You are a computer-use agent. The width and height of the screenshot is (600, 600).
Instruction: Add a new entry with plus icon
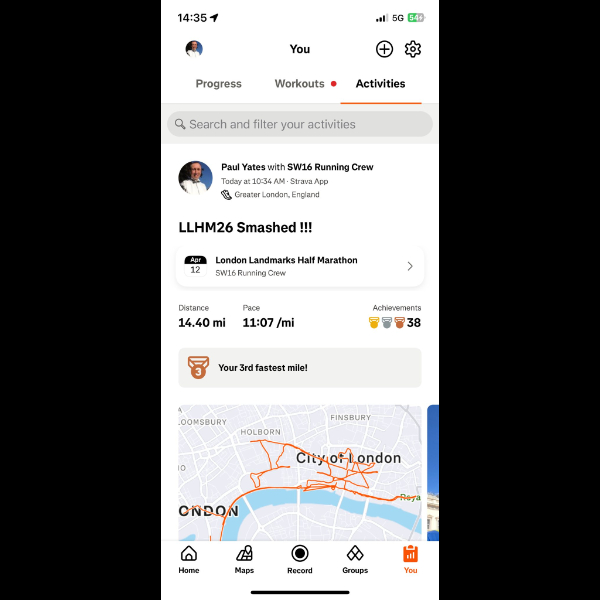[384, 49]
